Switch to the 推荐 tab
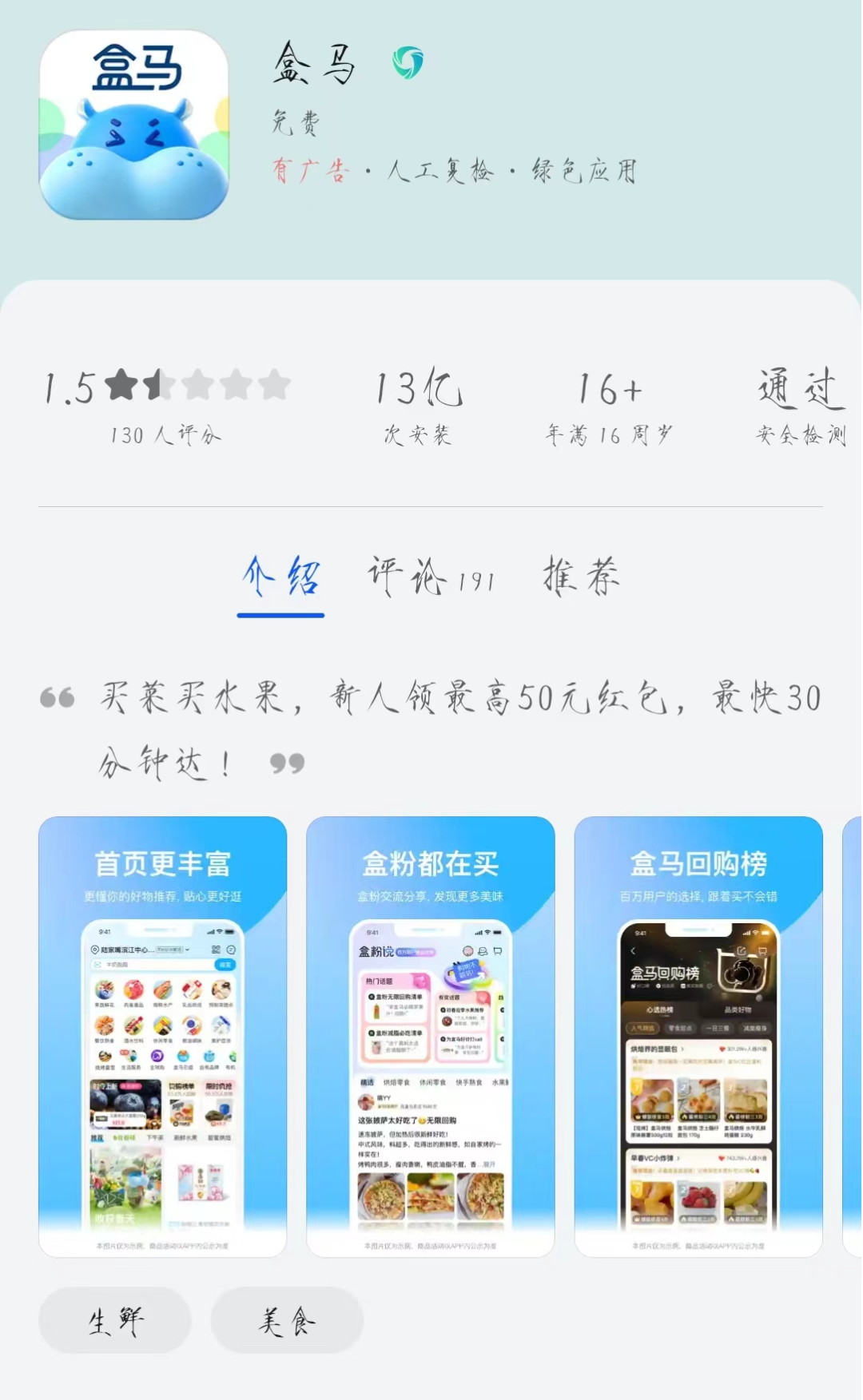The height and width of the screenshot is (1400, 863). coord(582,577)
